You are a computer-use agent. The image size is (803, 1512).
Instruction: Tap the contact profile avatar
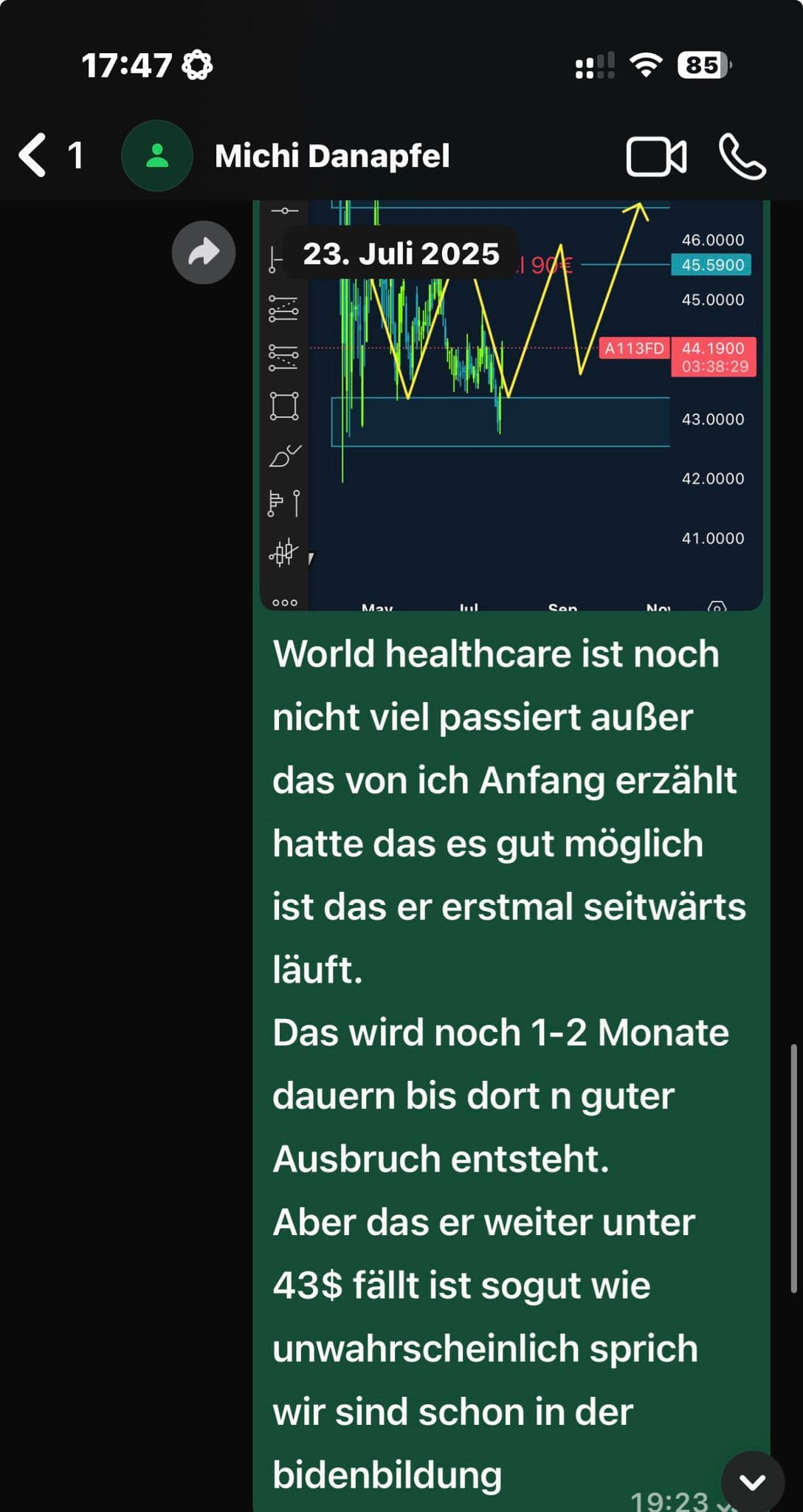click(x=156, y=156)
